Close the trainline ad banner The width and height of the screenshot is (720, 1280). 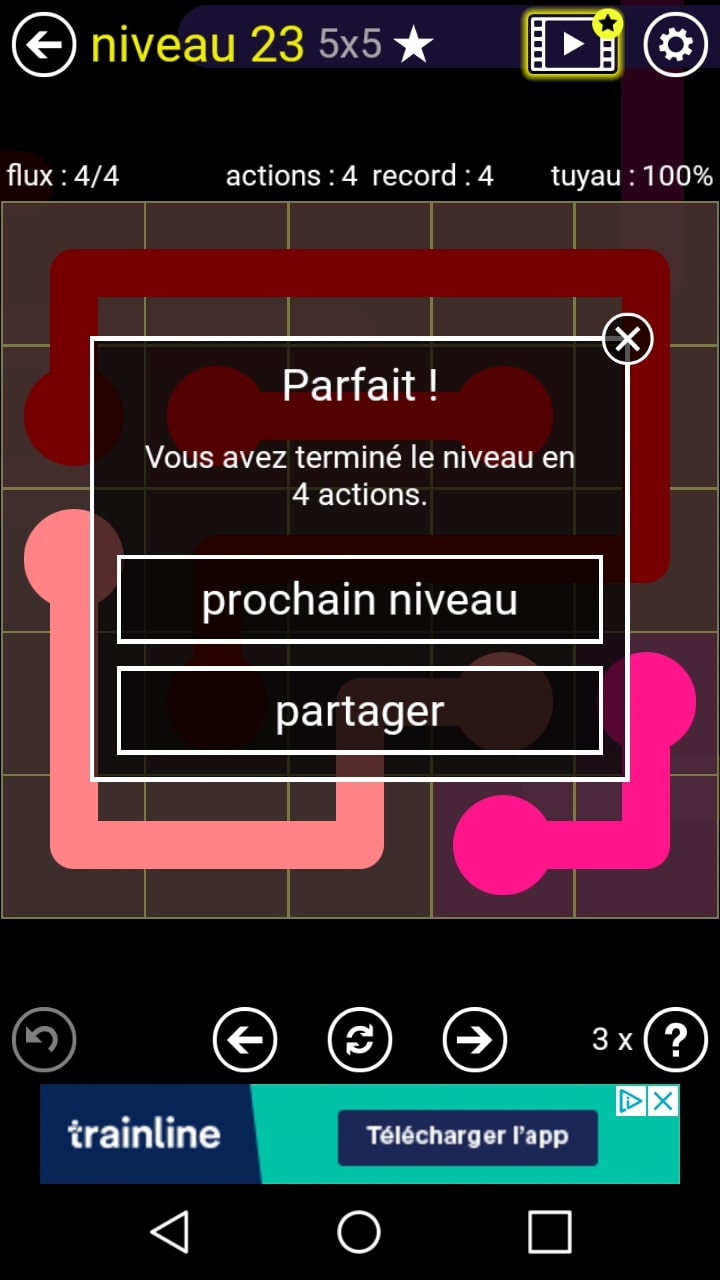663,1102
